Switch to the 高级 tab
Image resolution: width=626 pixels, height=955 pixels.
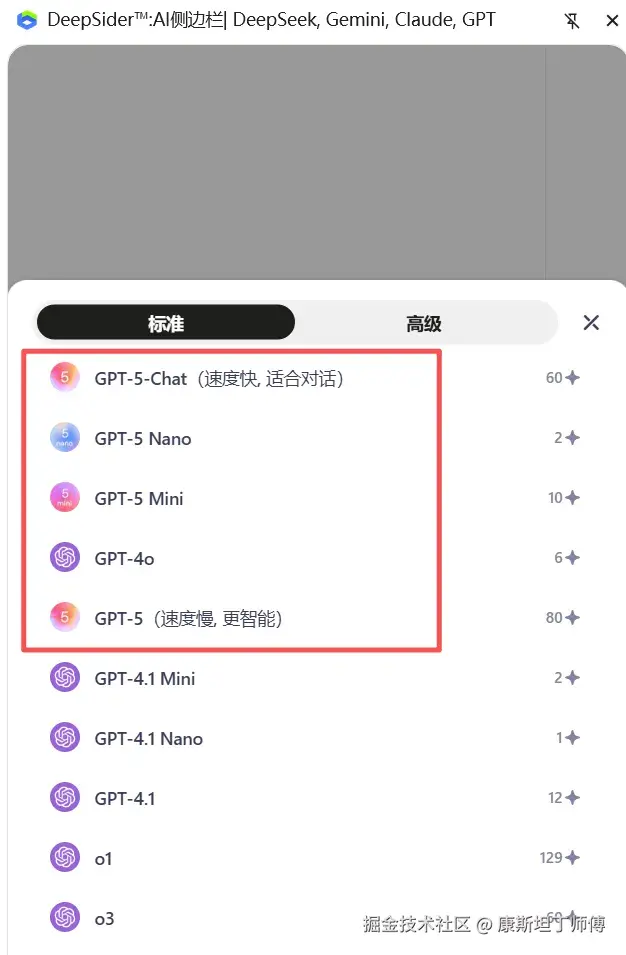423,323
